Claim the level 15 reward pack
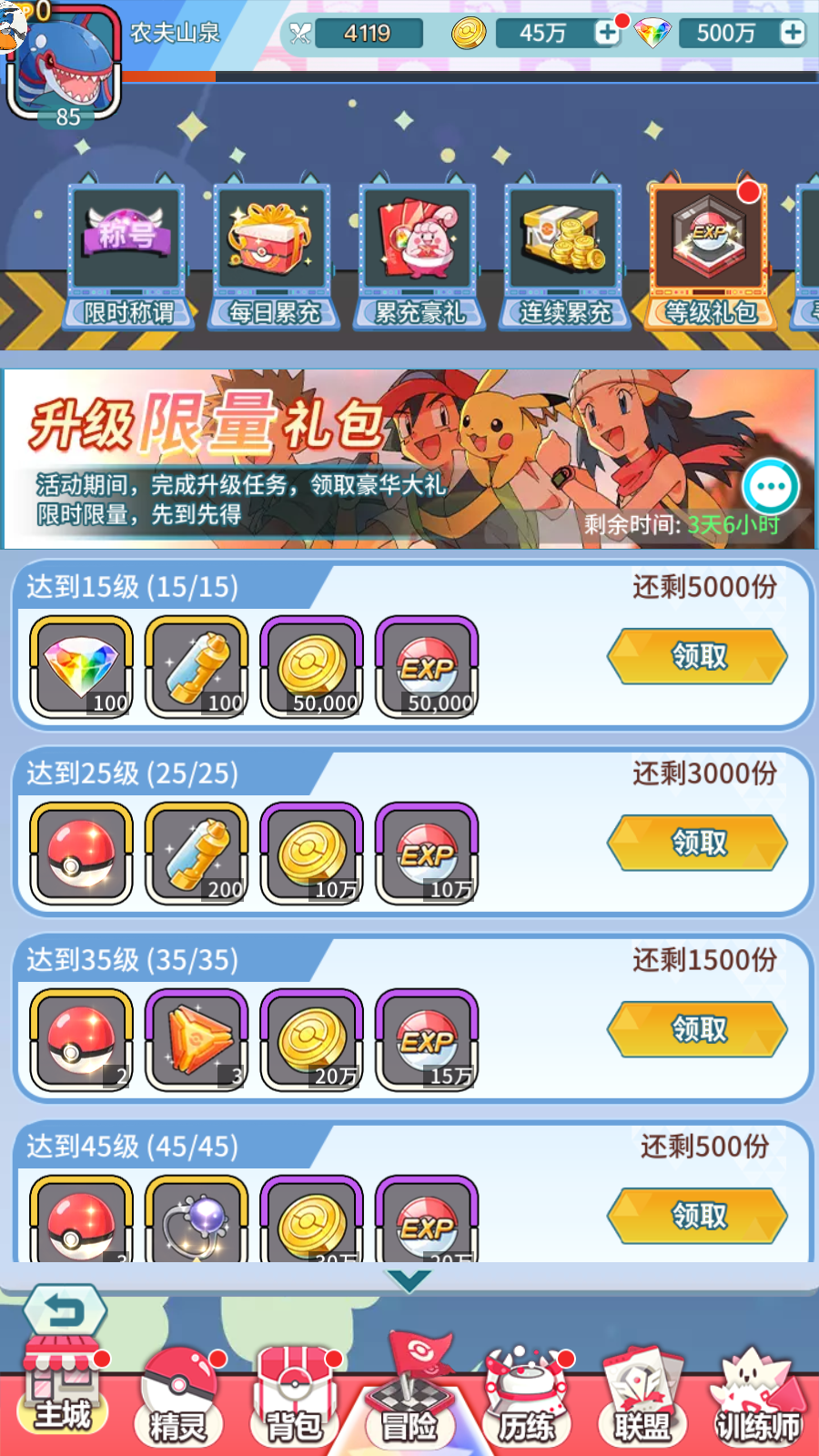The image size is (819, 1456). [x=697, y=656]
